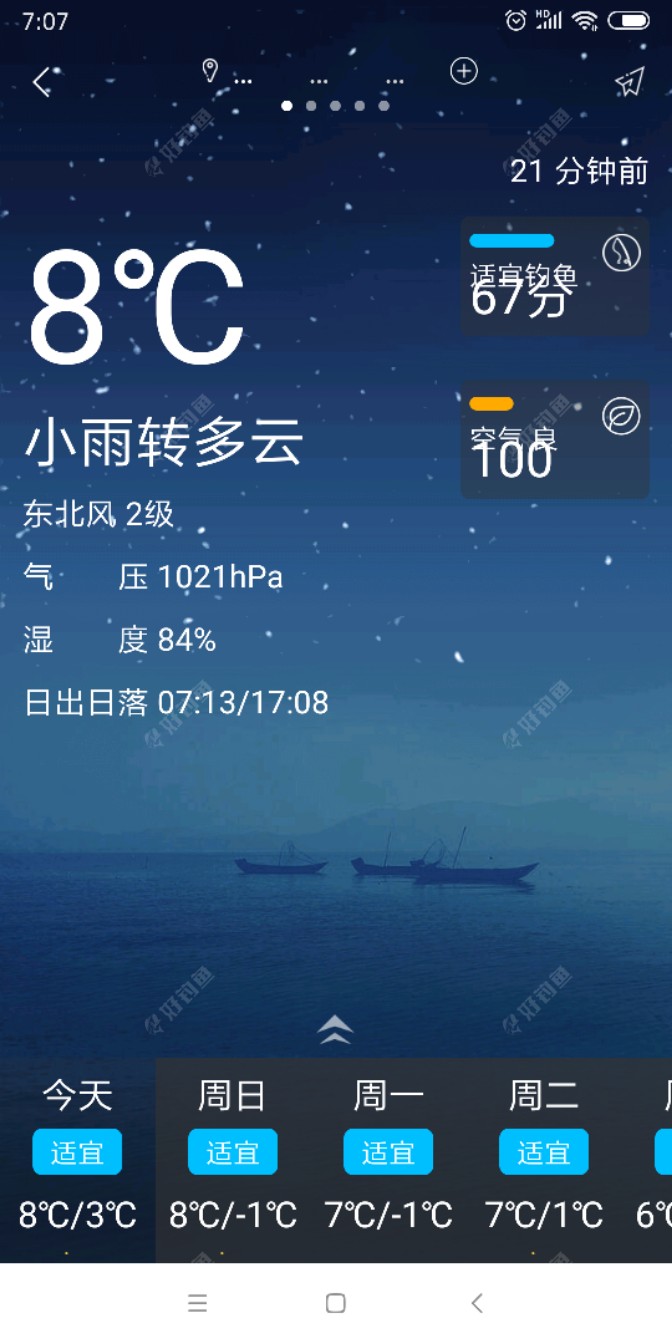Share weather via the paper plane icon
The image size is (672, 1344).
click(629, 82)
